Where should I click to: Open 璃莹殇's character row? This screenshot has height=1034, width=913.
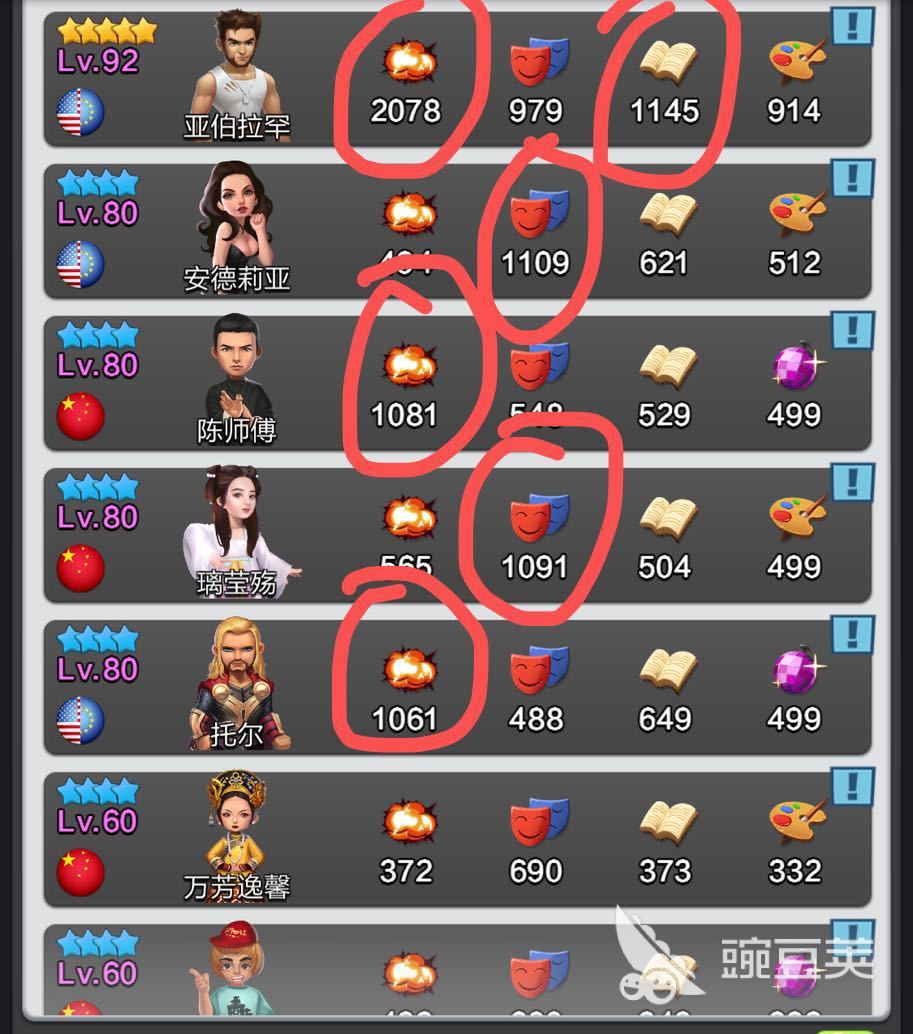[237, 534]
